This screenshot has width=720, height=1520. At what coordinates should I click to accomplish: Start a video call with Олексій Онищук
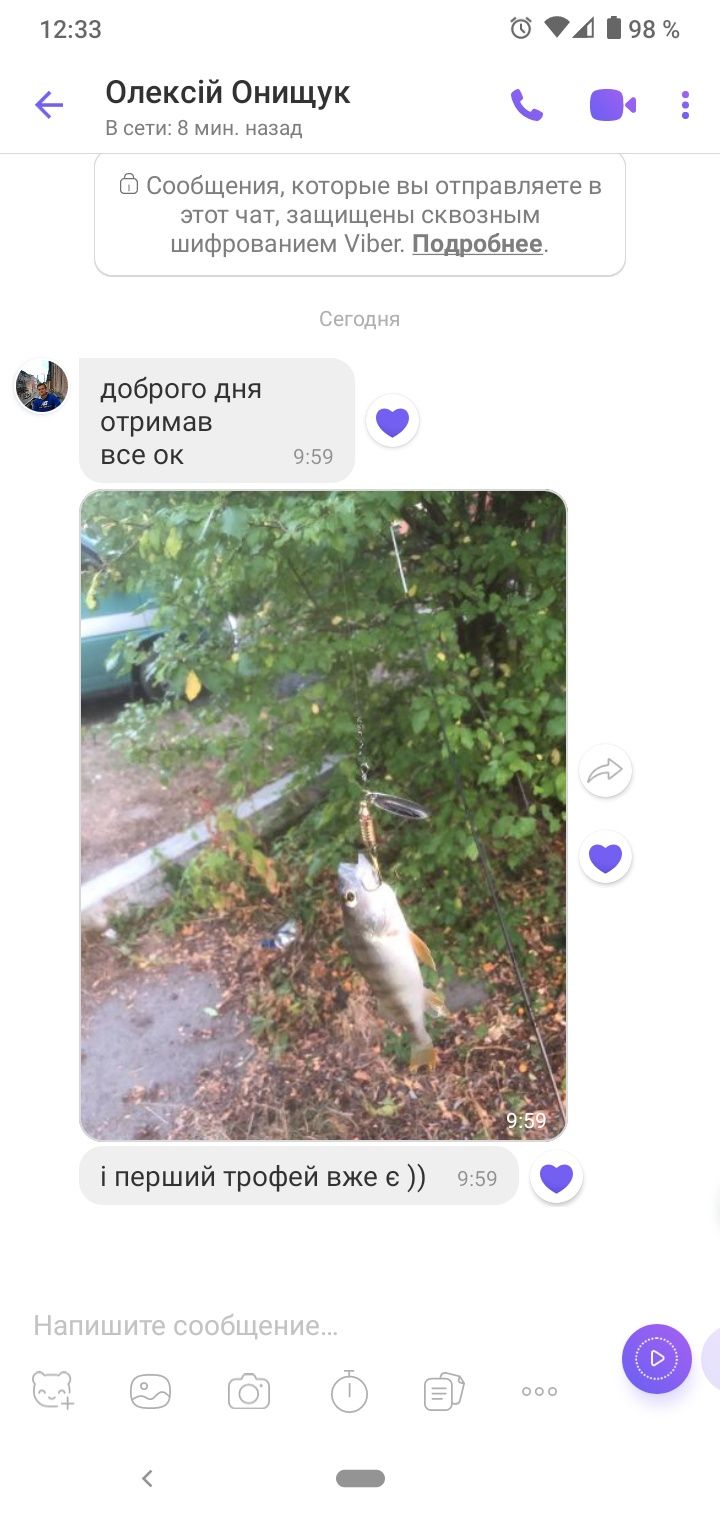click(612, 105)
